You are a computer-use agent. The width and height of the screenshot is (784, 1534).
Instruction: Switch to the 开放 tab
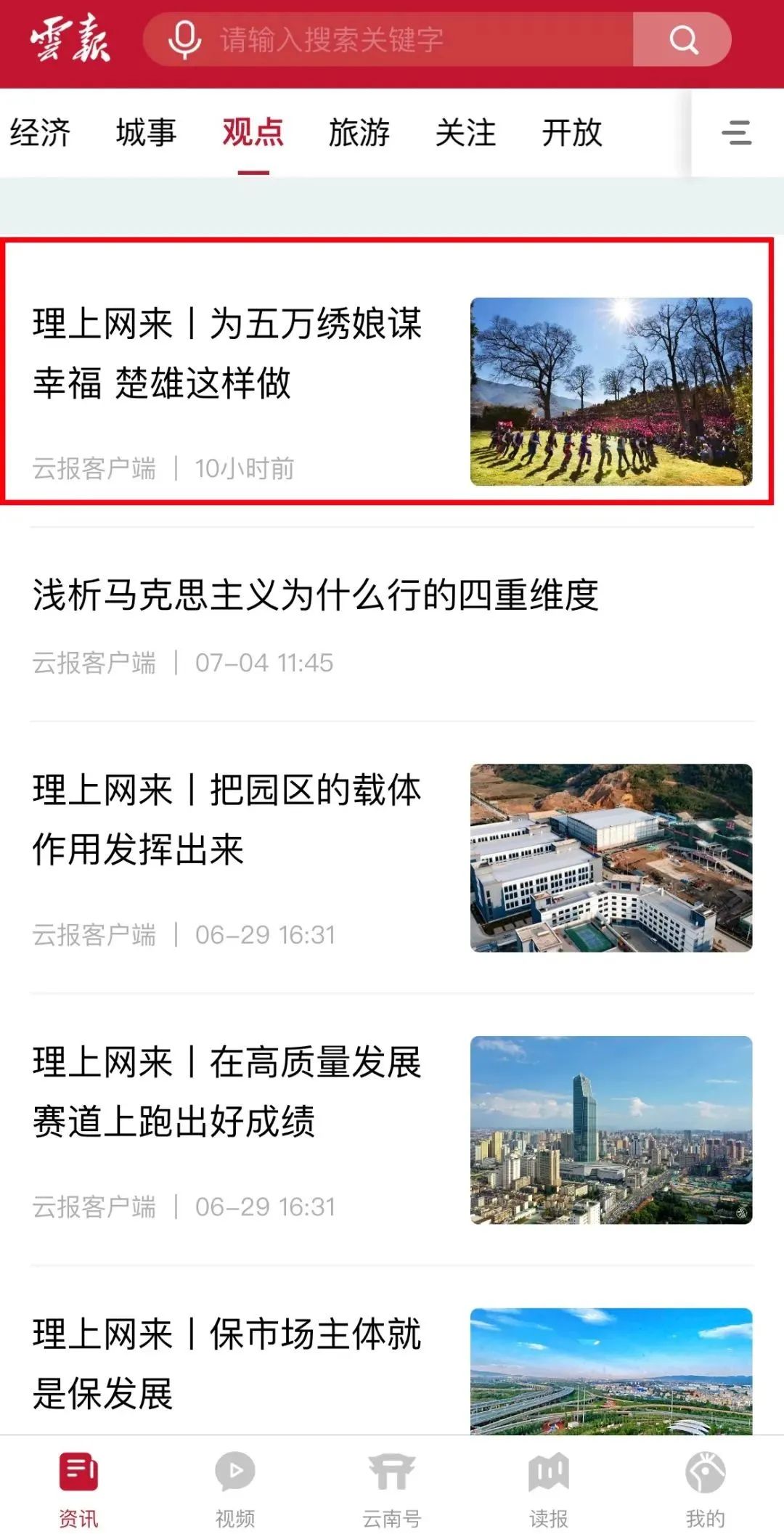point(571,133)
